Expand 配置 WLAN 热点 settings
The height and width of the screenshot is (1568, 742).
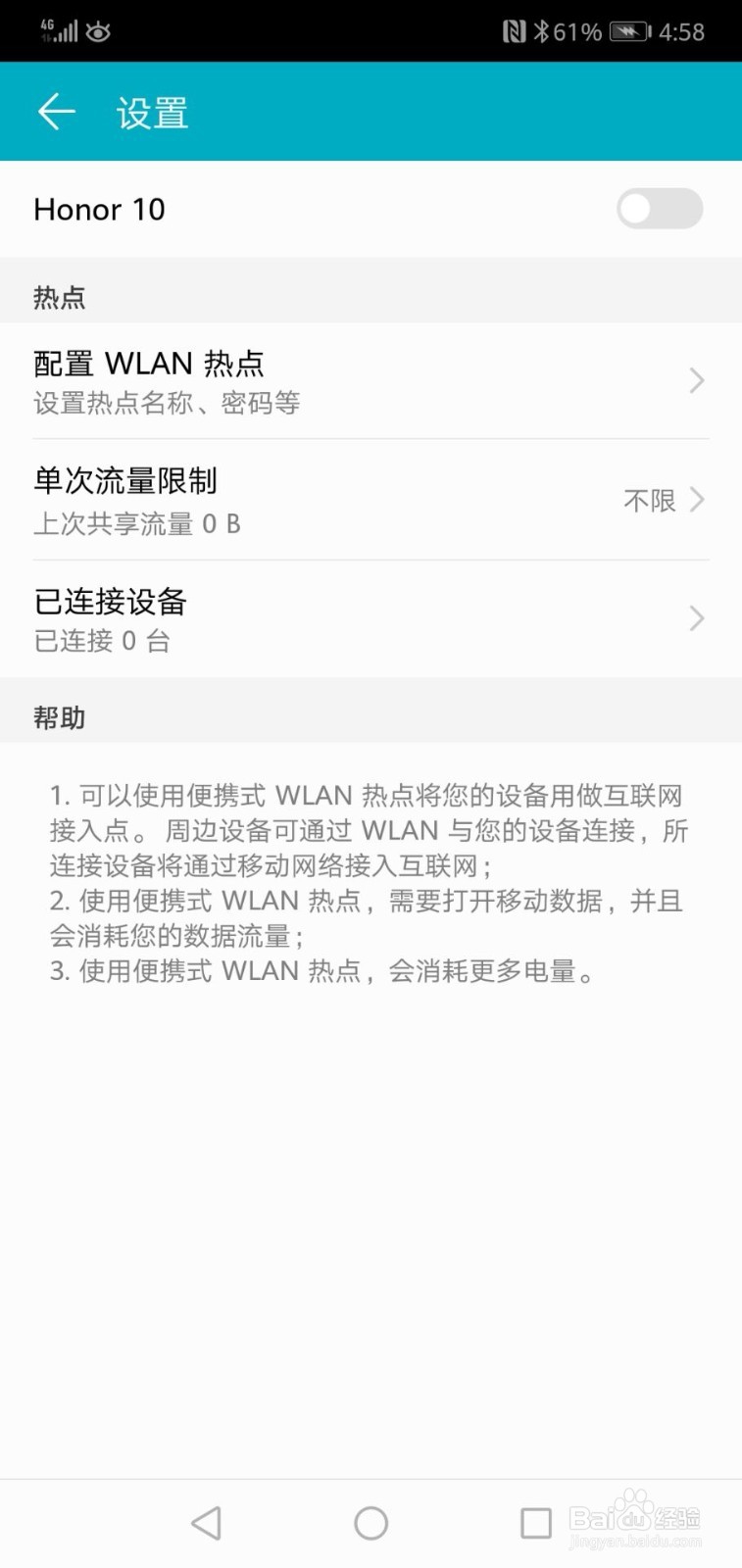[371, 380]
